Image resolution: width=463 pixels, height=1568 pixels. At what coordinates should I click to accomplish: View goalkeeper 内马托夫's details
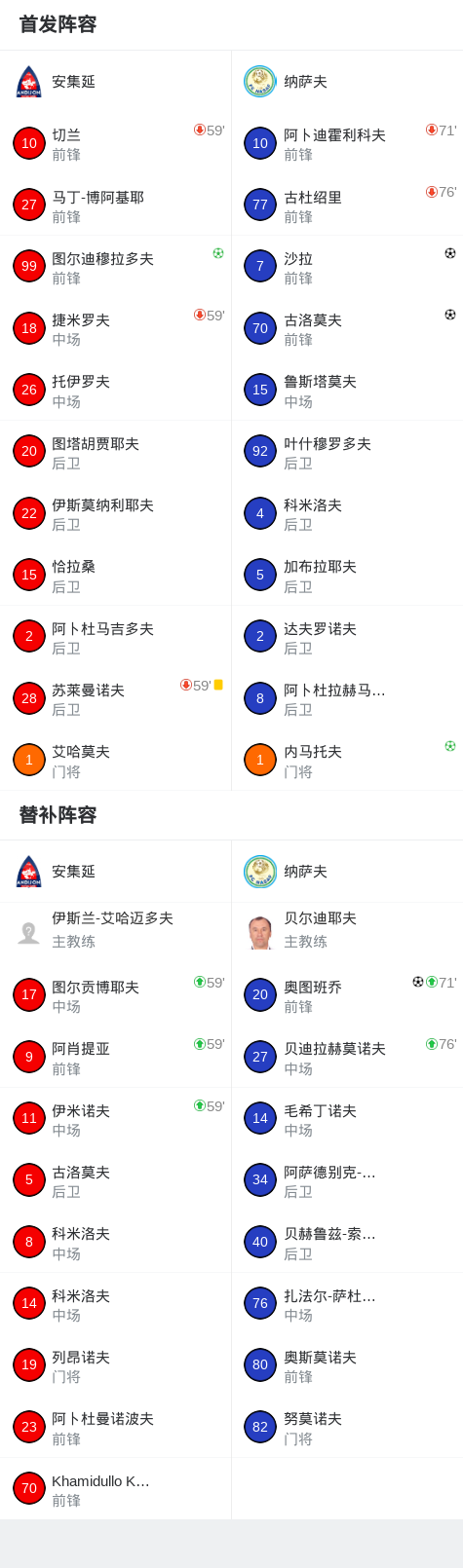[347, 760]
